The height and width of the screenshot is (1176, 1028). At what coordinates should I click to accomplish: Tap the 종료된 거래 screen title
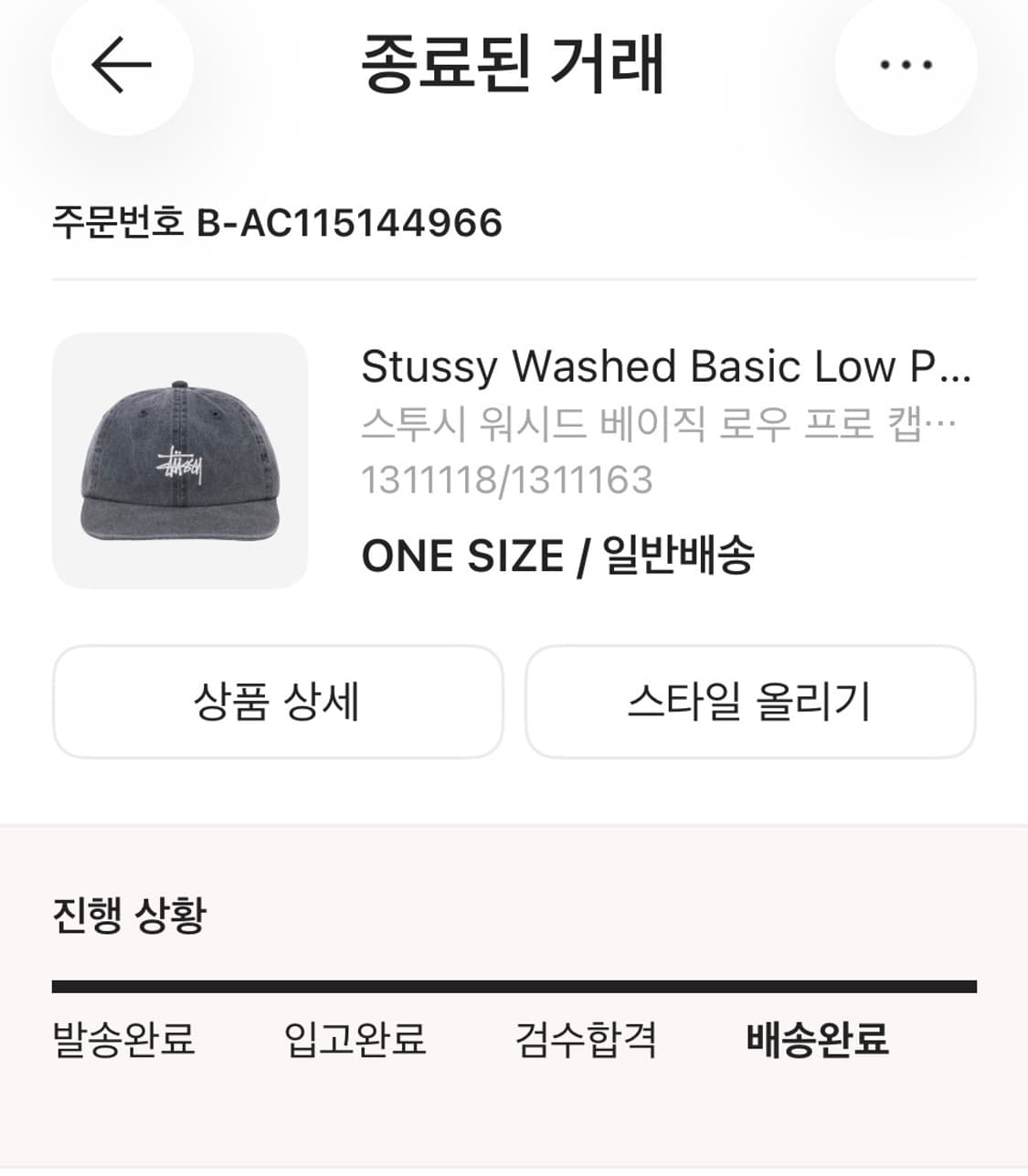pyautogui.click(x=514, y=64)
